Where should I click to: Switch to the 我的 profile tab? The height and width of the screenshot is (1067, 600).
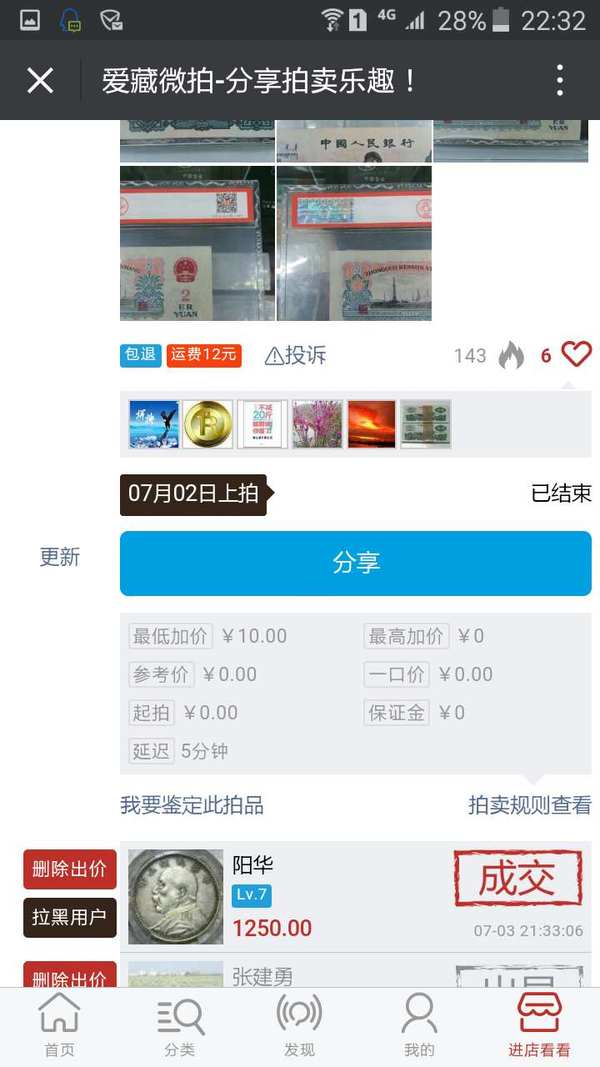pyautogui.click(x=419, y=1025)
